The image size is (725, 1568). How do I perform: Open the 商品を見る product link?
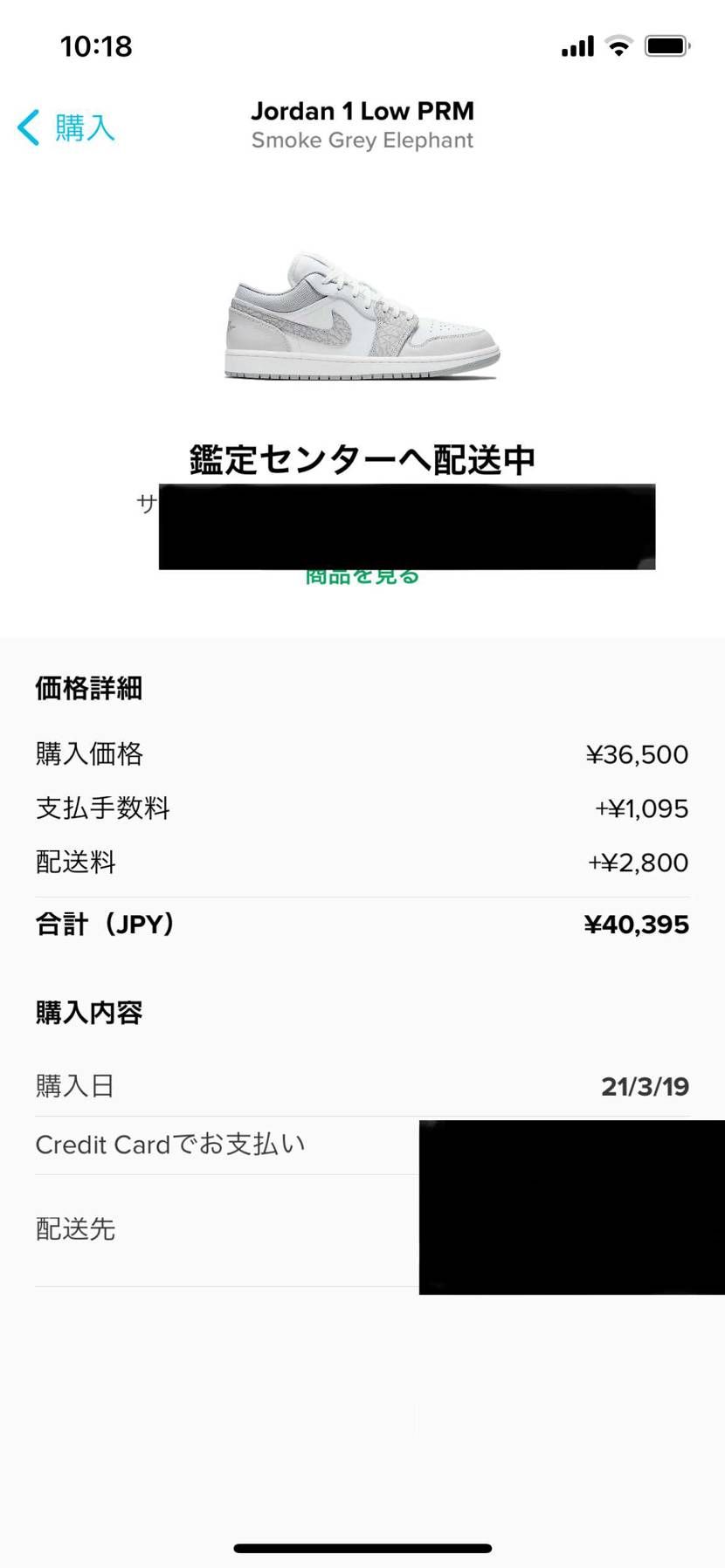coord(361,574)
